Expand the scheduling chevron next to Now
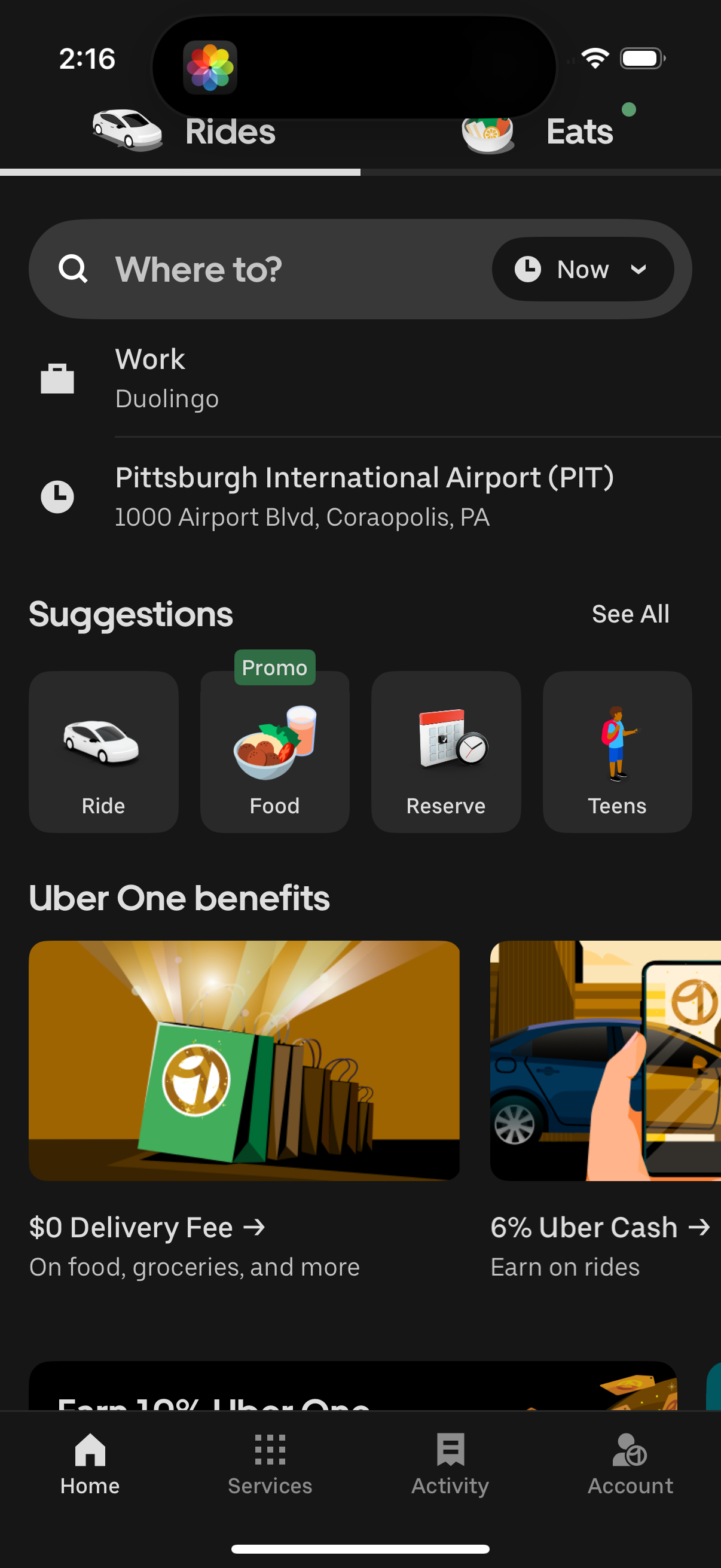This screenshot has width=721, height=1568. point(638,269)
